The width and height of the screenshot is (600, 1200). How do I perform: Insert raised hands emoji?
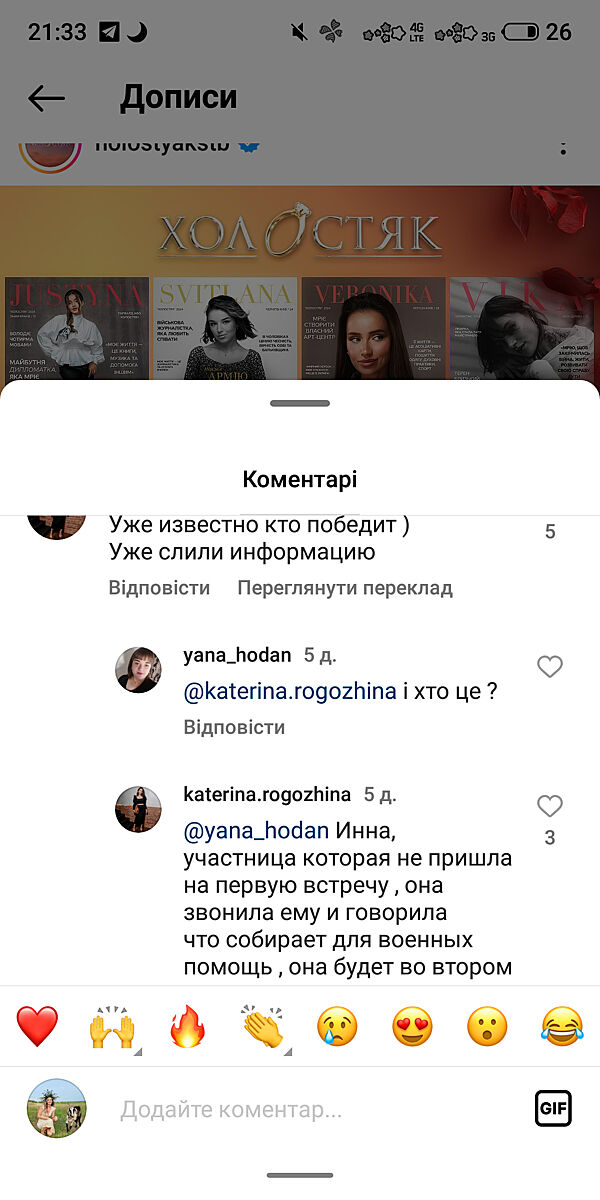[112, 1027]
